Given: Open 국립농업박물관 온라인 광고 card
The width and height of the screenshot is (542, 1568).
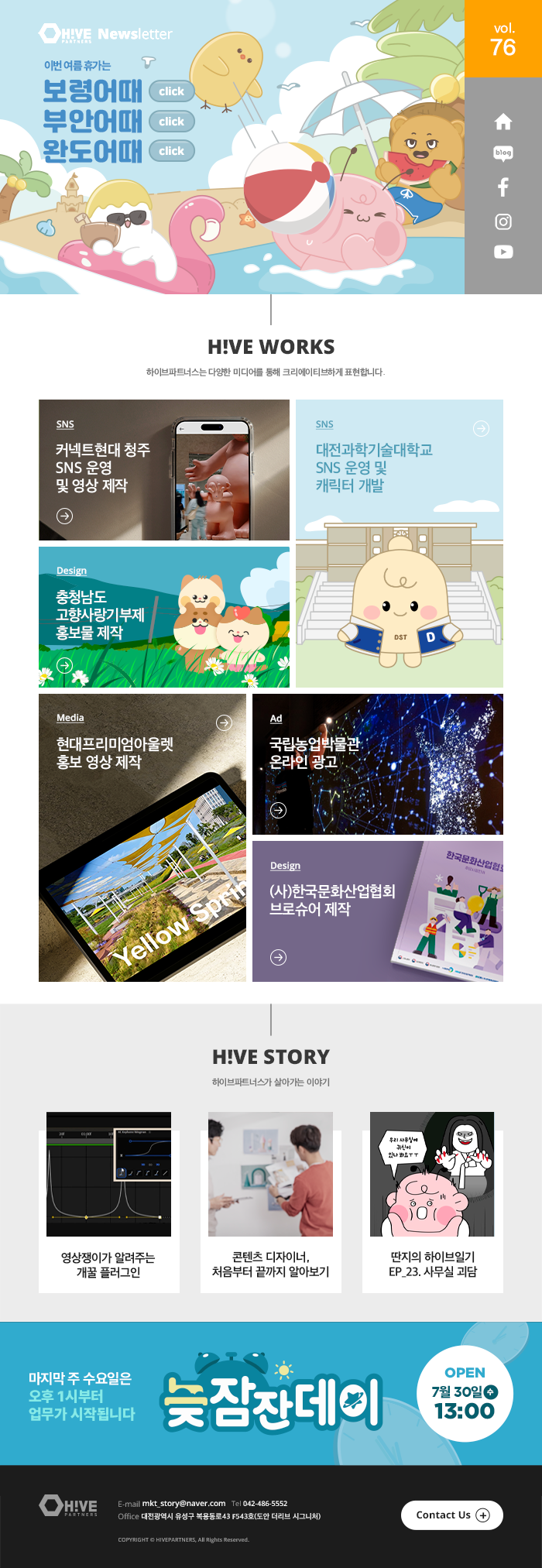Looking at the screenshot, I should click(x=377, y=764).
